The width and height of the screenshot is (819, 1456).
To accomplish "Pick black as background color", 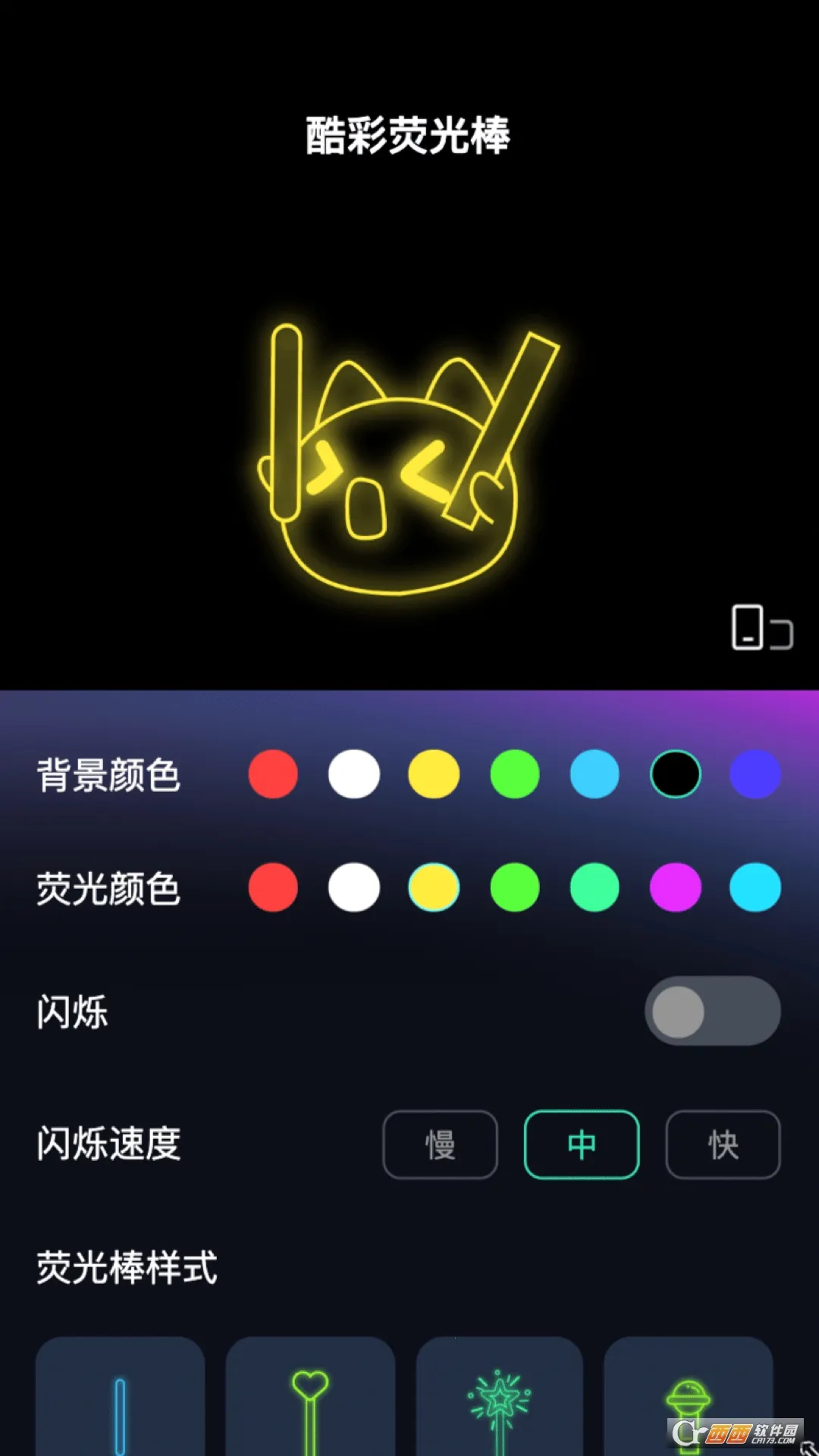I will [x=674, y=774].
